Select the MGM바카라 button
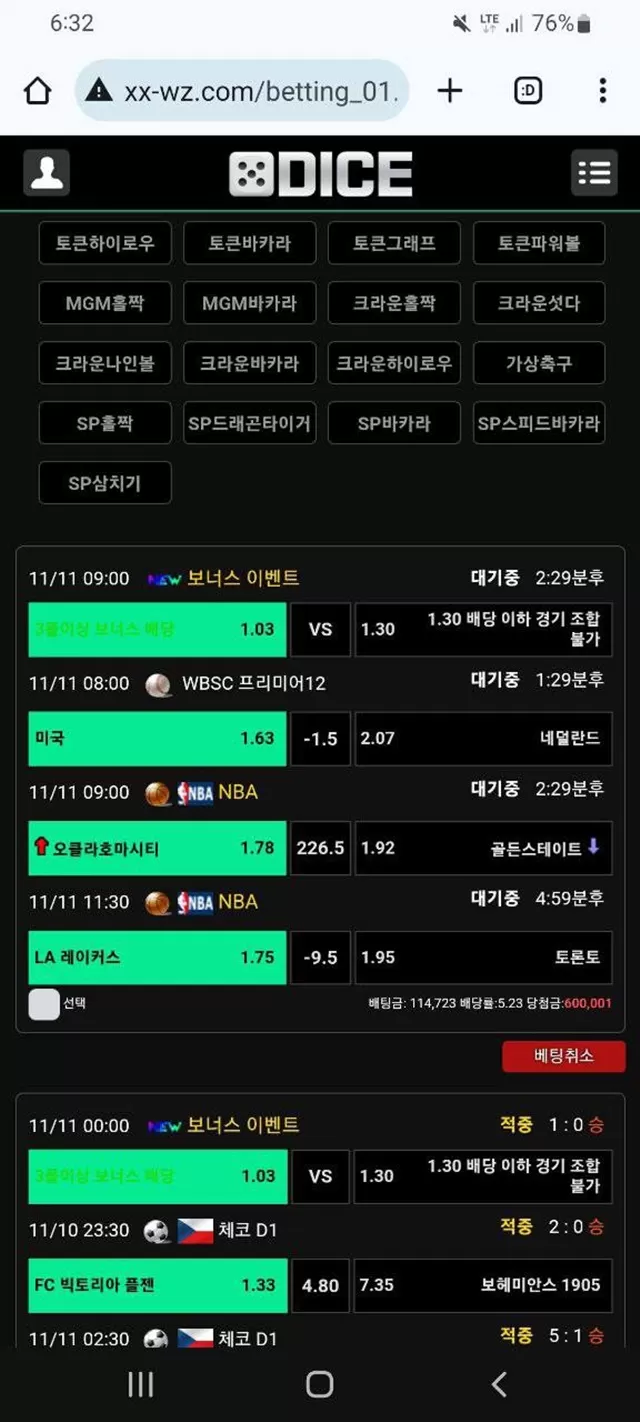Viewport: 640px width, 1422px height. tap(250, 303)
